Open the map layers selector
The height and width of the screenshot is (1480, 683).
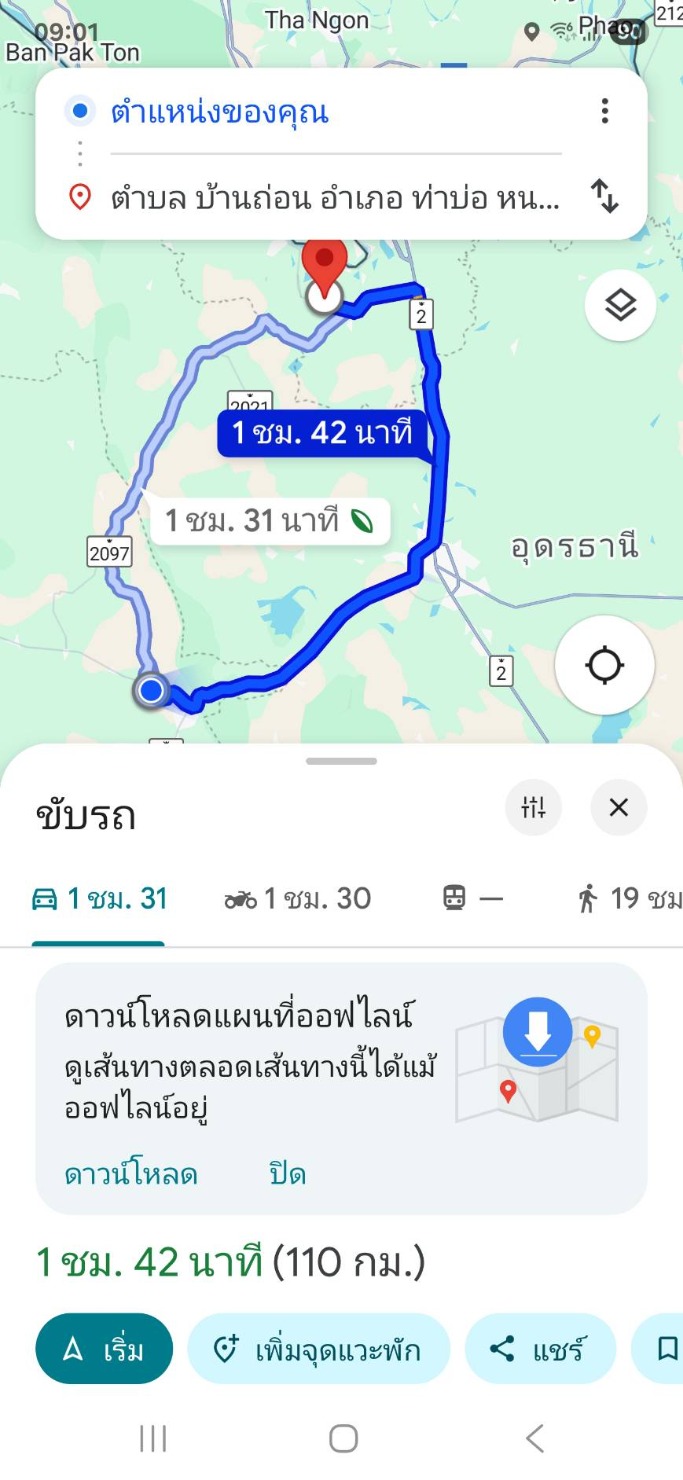[620, 305]
